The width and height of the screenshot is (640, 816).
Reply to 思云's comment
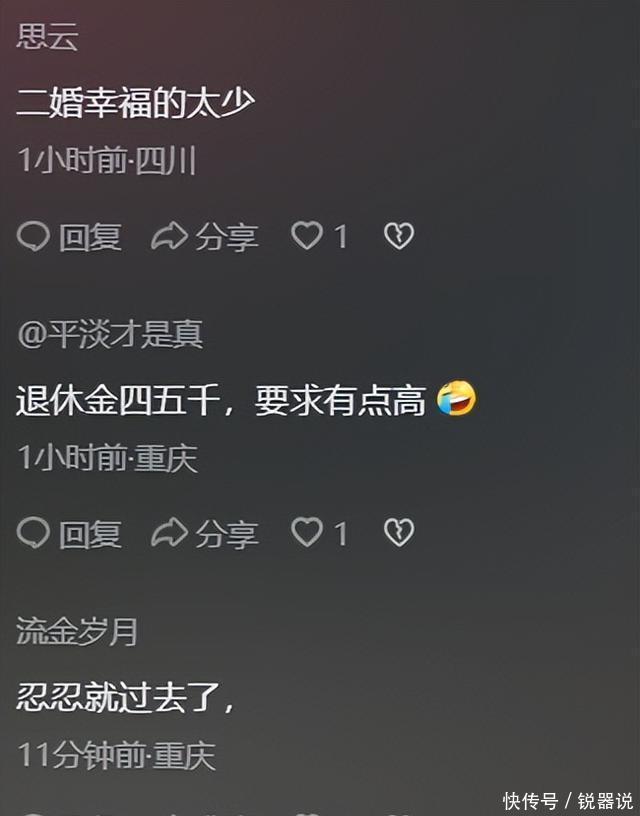[x=69, y=237]
